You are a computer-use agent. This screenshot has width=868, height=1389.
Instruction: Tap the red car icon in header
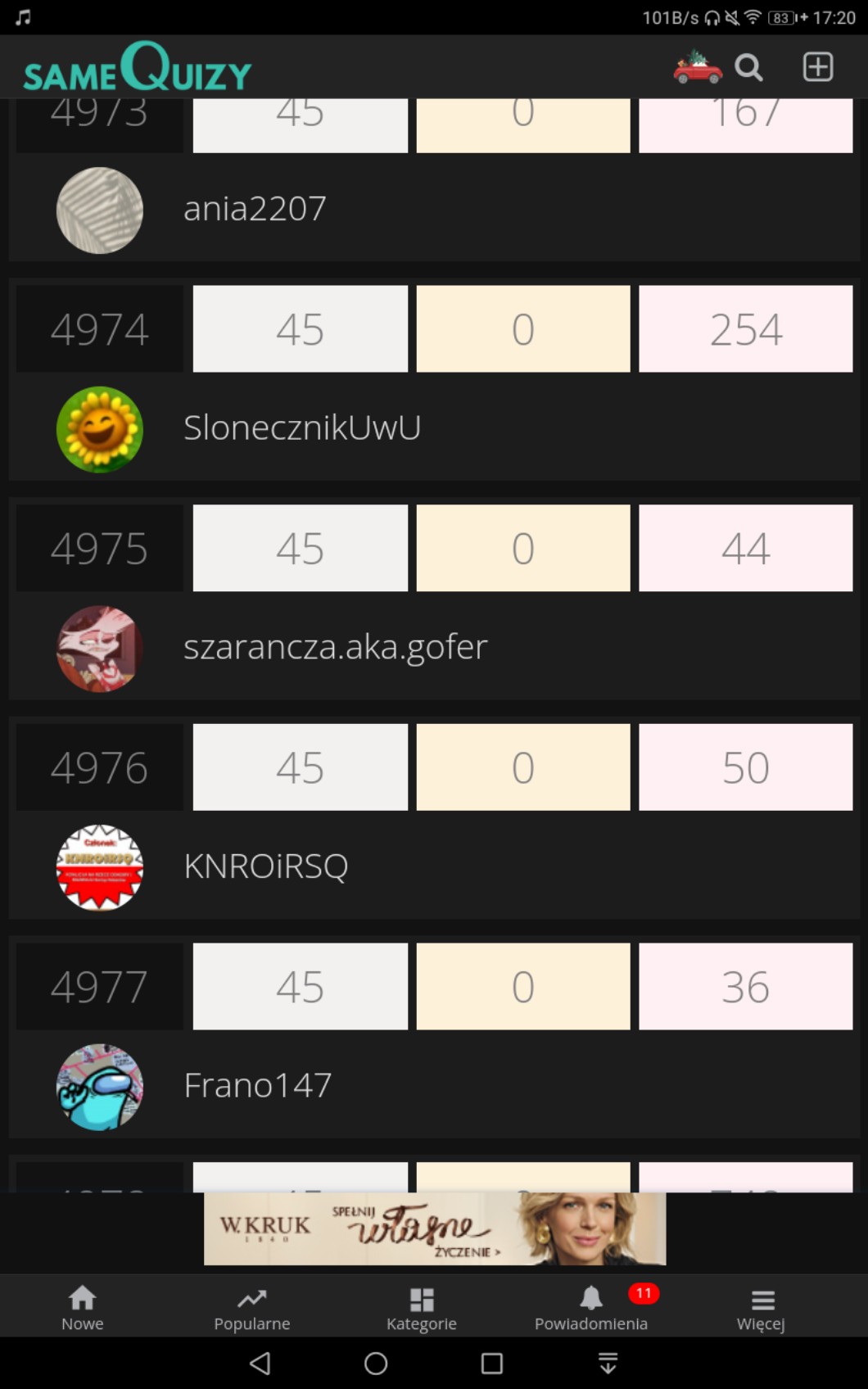tap(697, 67)
